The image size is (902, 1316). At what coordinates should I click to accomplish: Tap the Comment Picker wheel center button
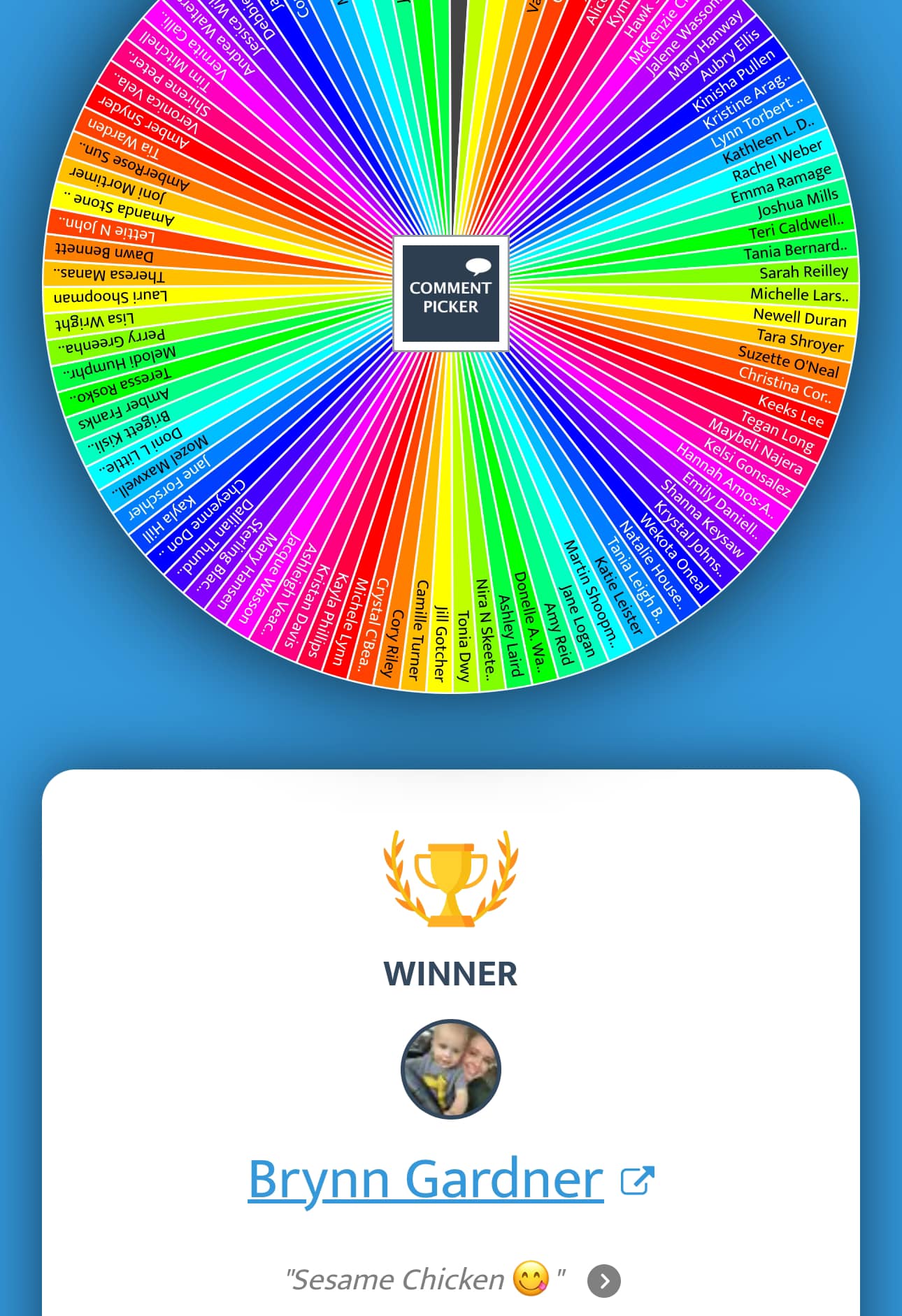coord(451,294)
